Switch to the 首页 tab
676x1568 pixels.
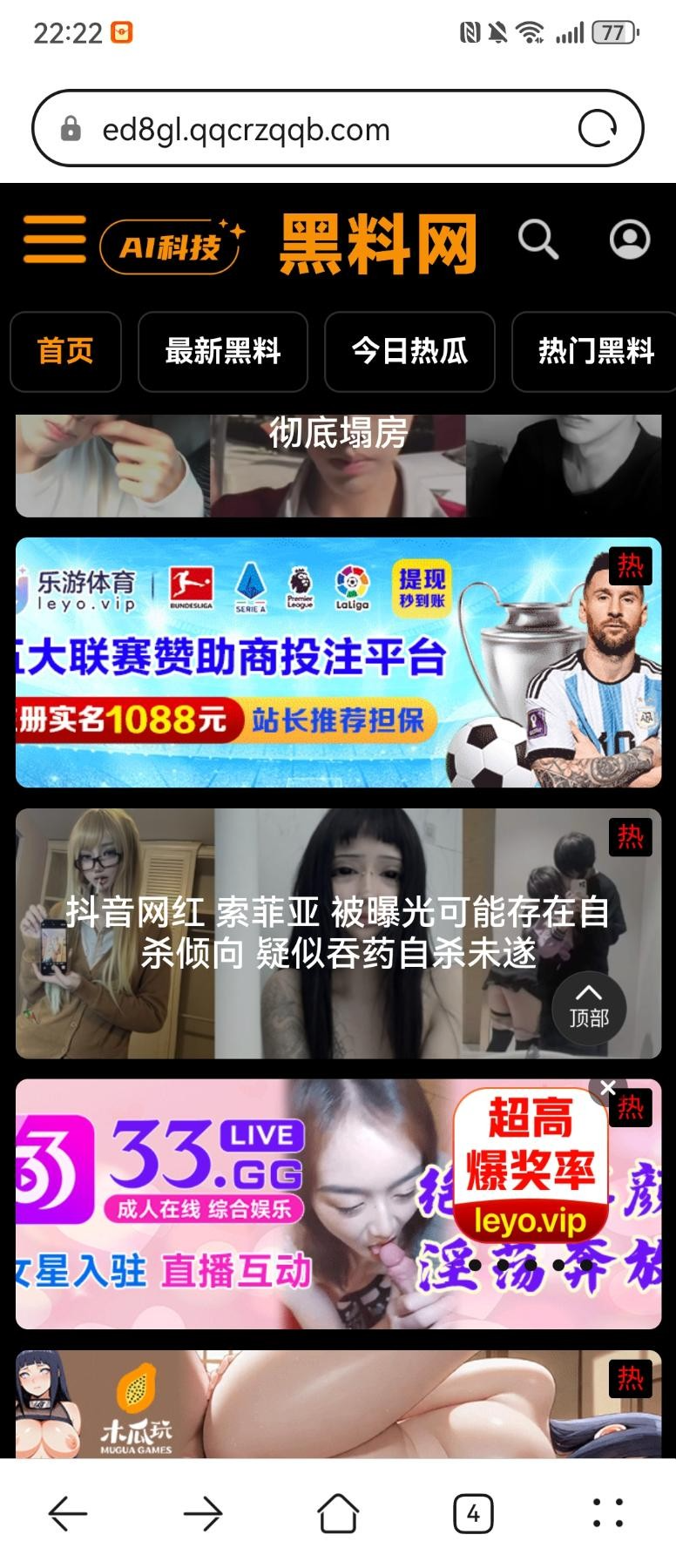pyautogui.click(x=65, y=351)
